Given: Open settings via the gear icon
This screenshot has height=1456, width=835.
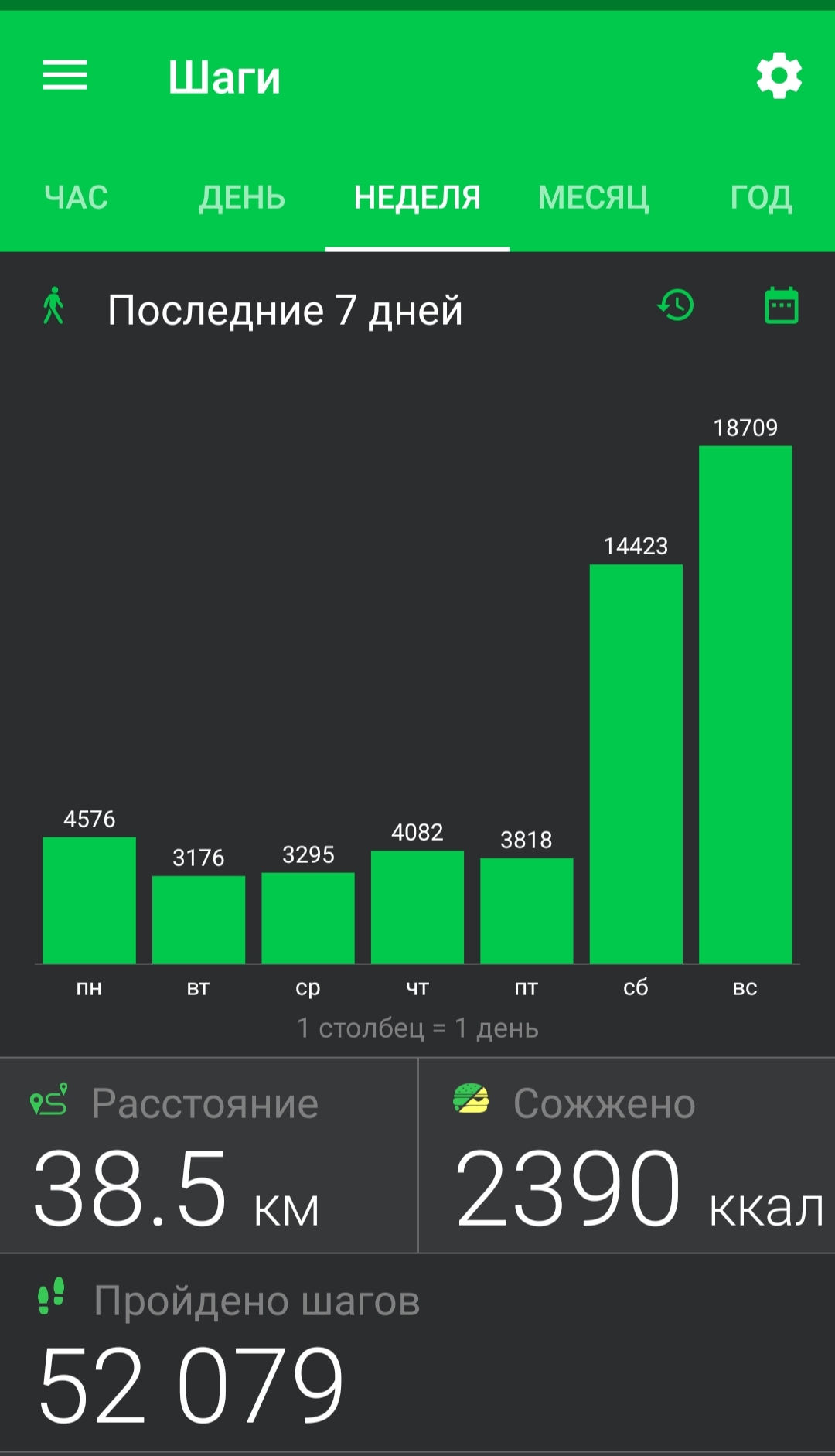Looking at the screenshot, I should [779, 76].
